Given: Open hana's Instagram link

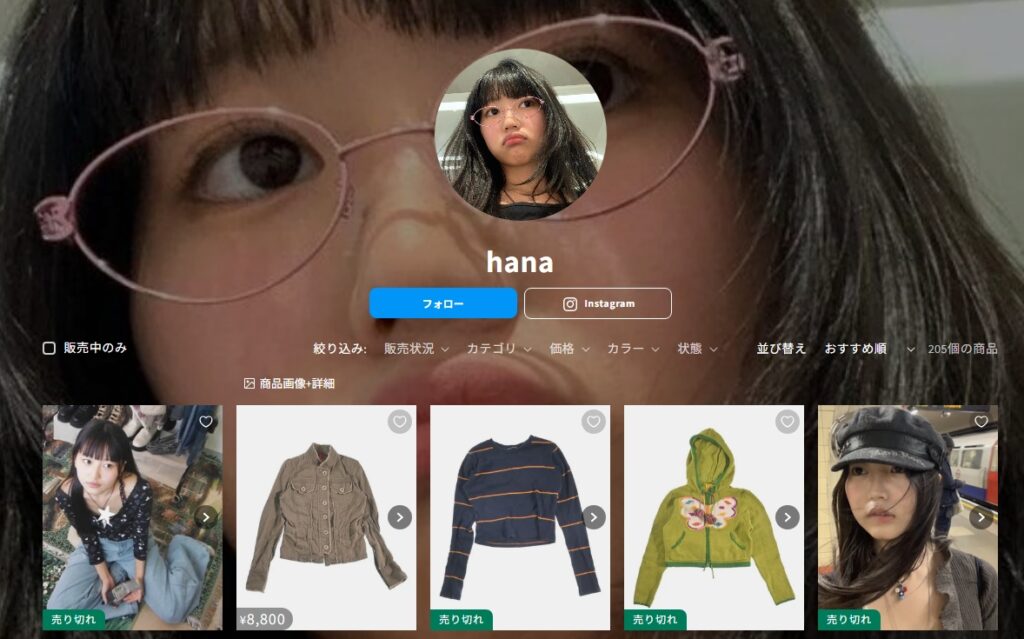Looking at the screenshot, I should pos(598,303).
